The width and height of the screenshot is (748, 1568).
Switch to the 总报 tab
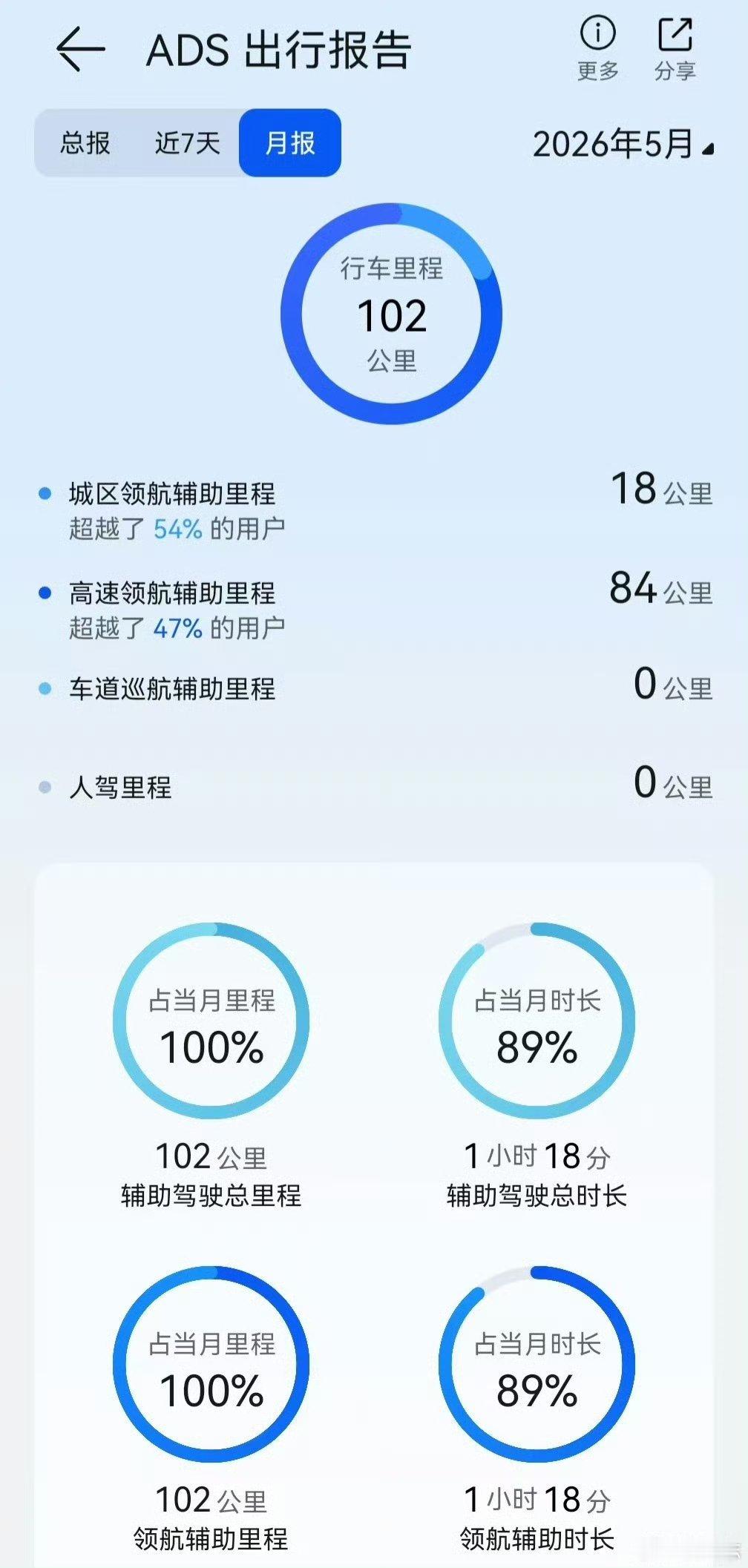coord(85,142)
